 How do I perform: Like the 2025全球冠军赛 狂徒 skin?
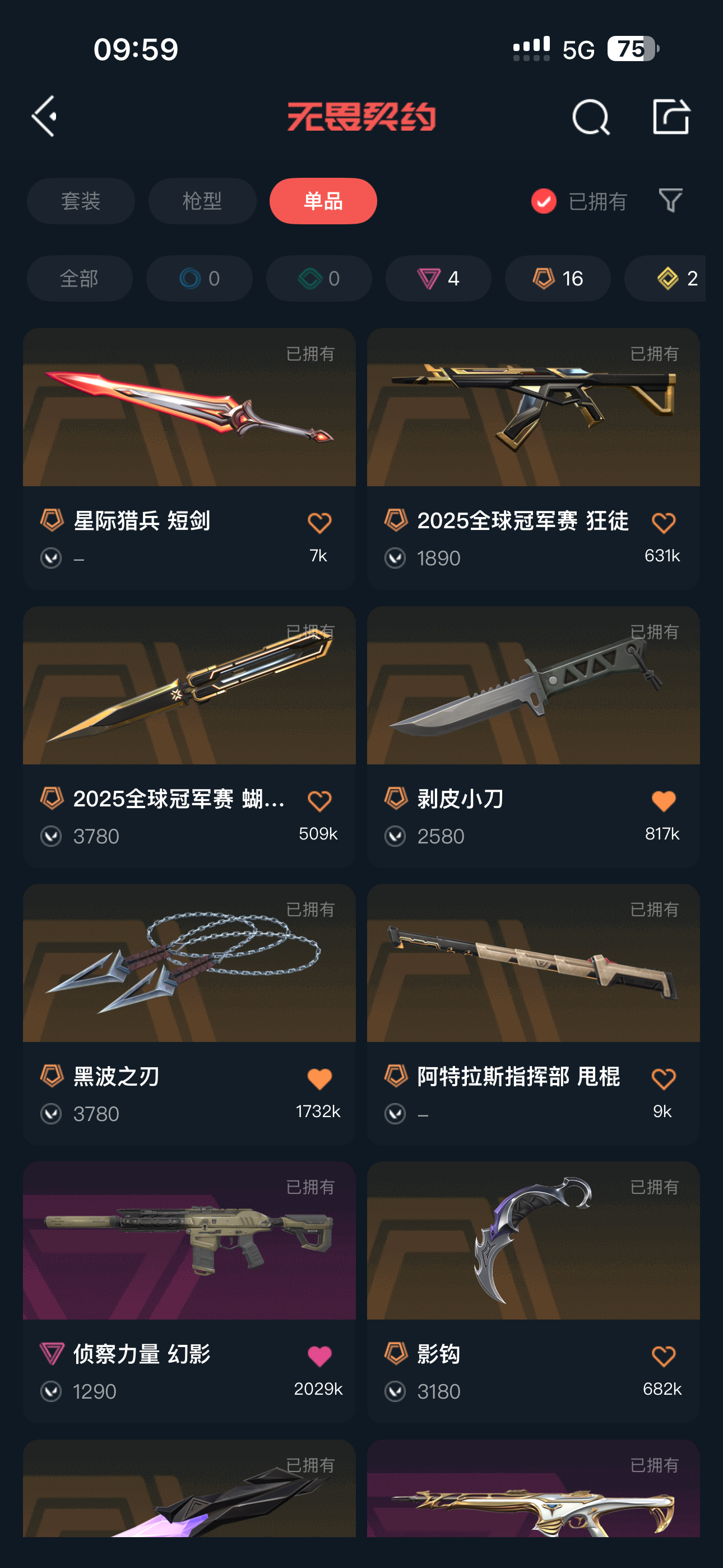662,523
